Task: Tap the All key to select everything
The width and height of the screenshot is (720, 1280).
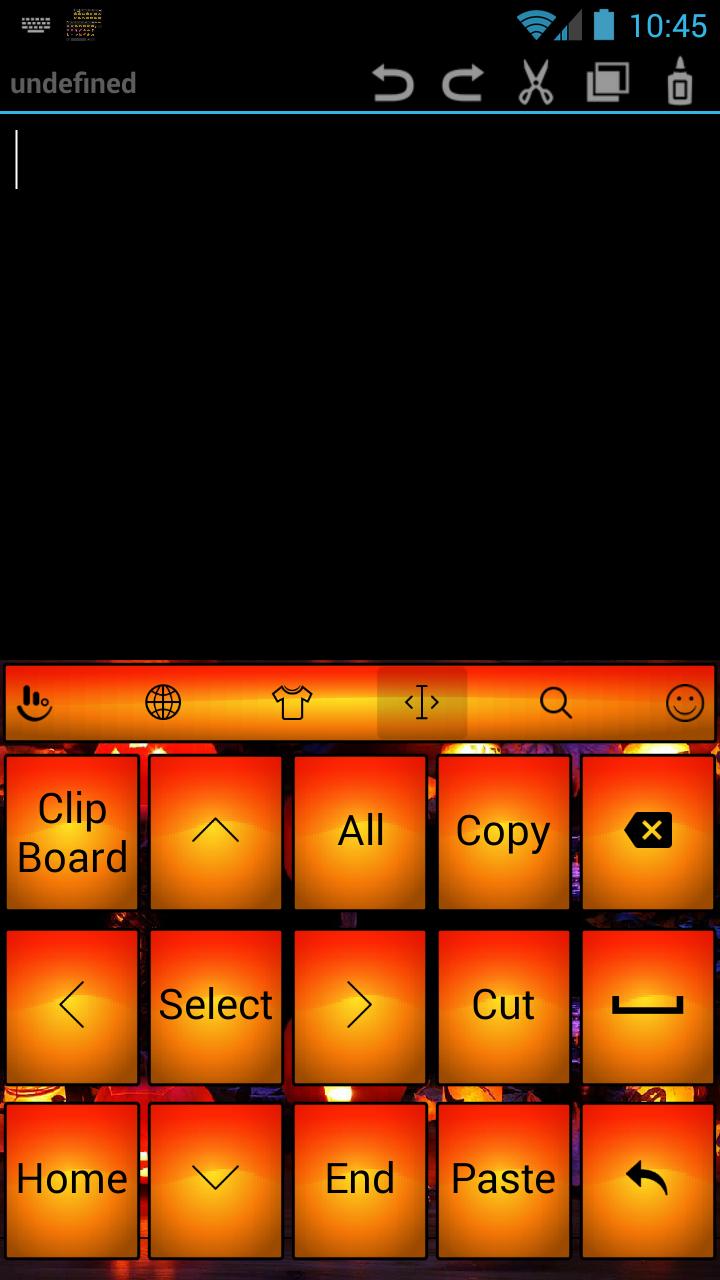Action: click(x=360, y=832)
